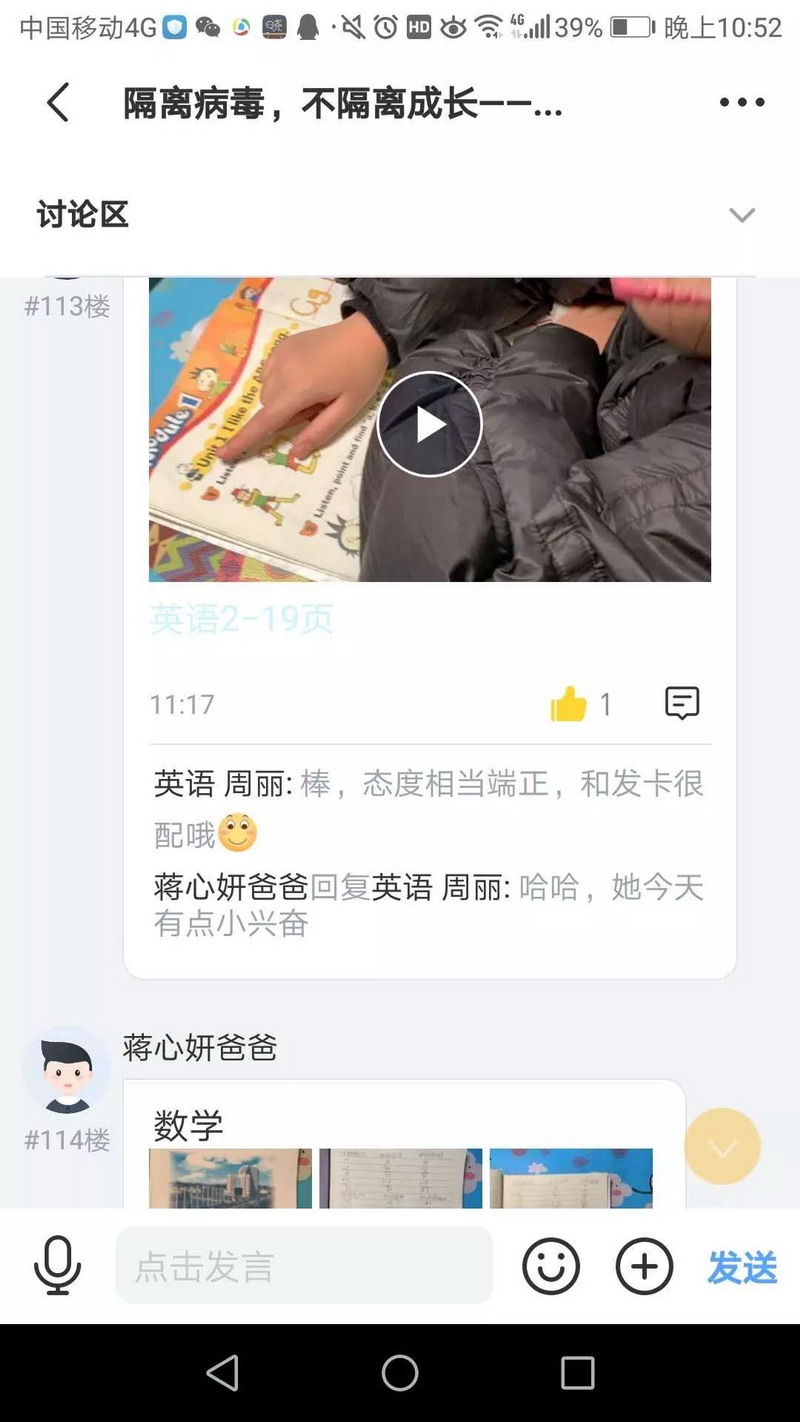This screenshot has height=1422, width=800.
Task: Open the second 数学 photo
Action: pos(400,1178)
